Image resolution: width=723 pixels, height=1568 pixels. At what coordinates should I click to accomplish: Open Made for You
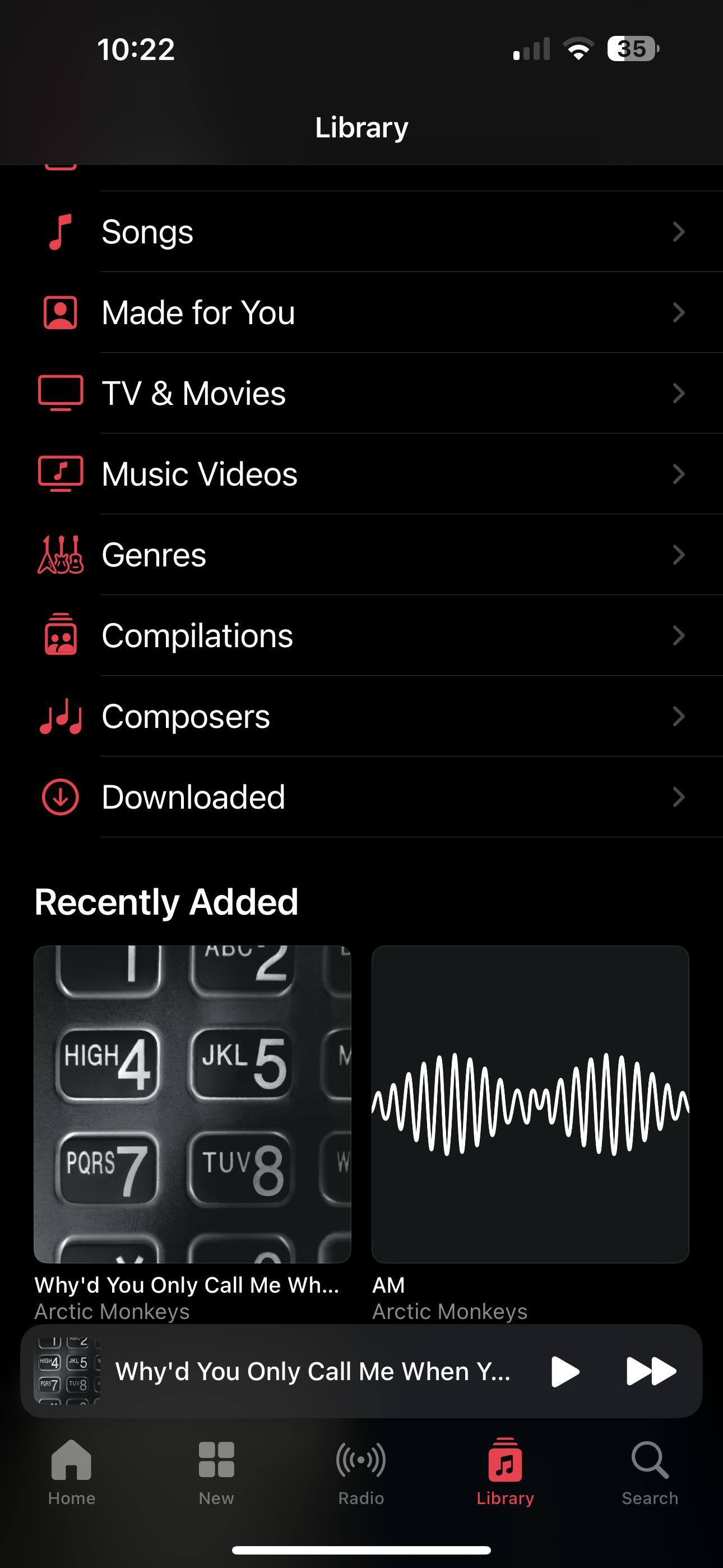[x=361, y=313]
